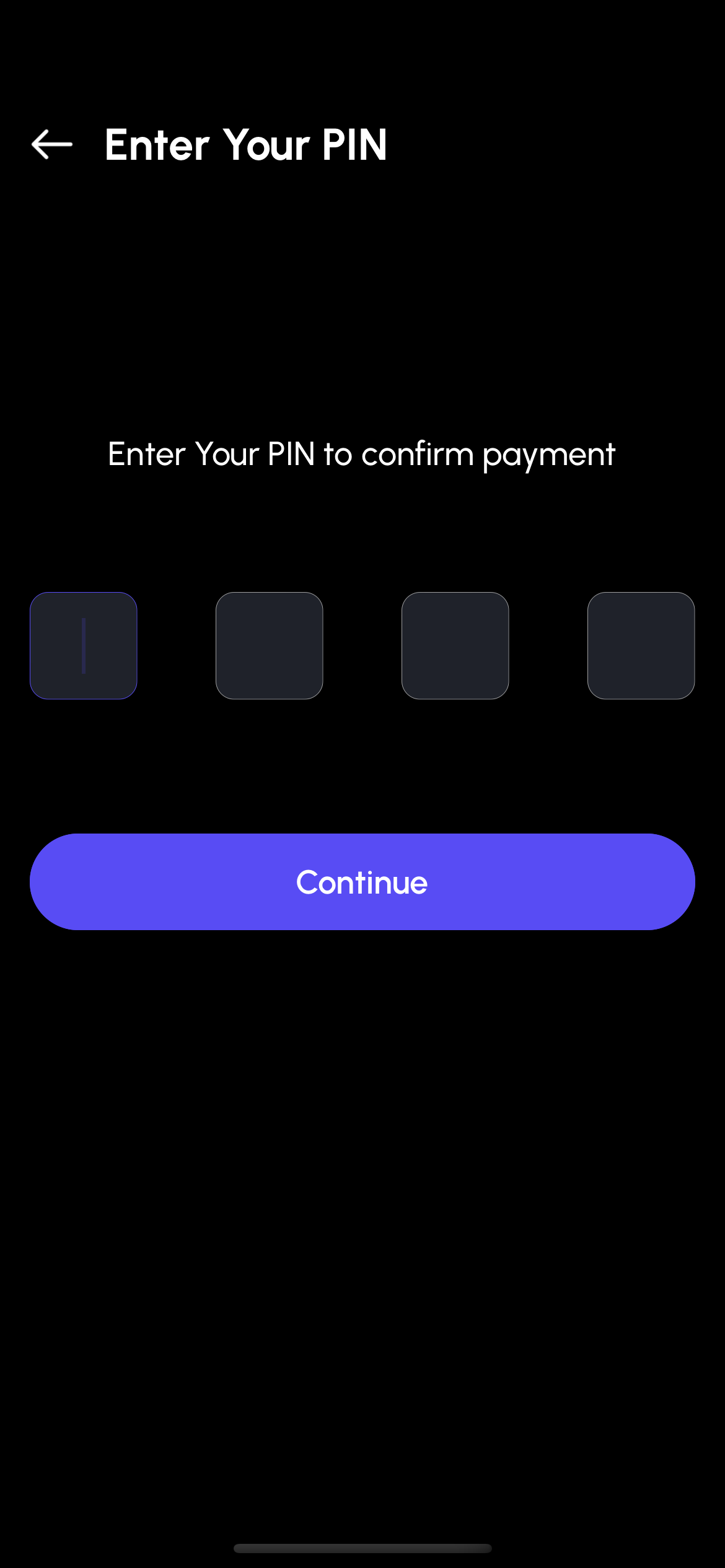The height and width of the screenshot is (1568, 725).
Task: Tap the Continue button
Action: tap(362, 881)
